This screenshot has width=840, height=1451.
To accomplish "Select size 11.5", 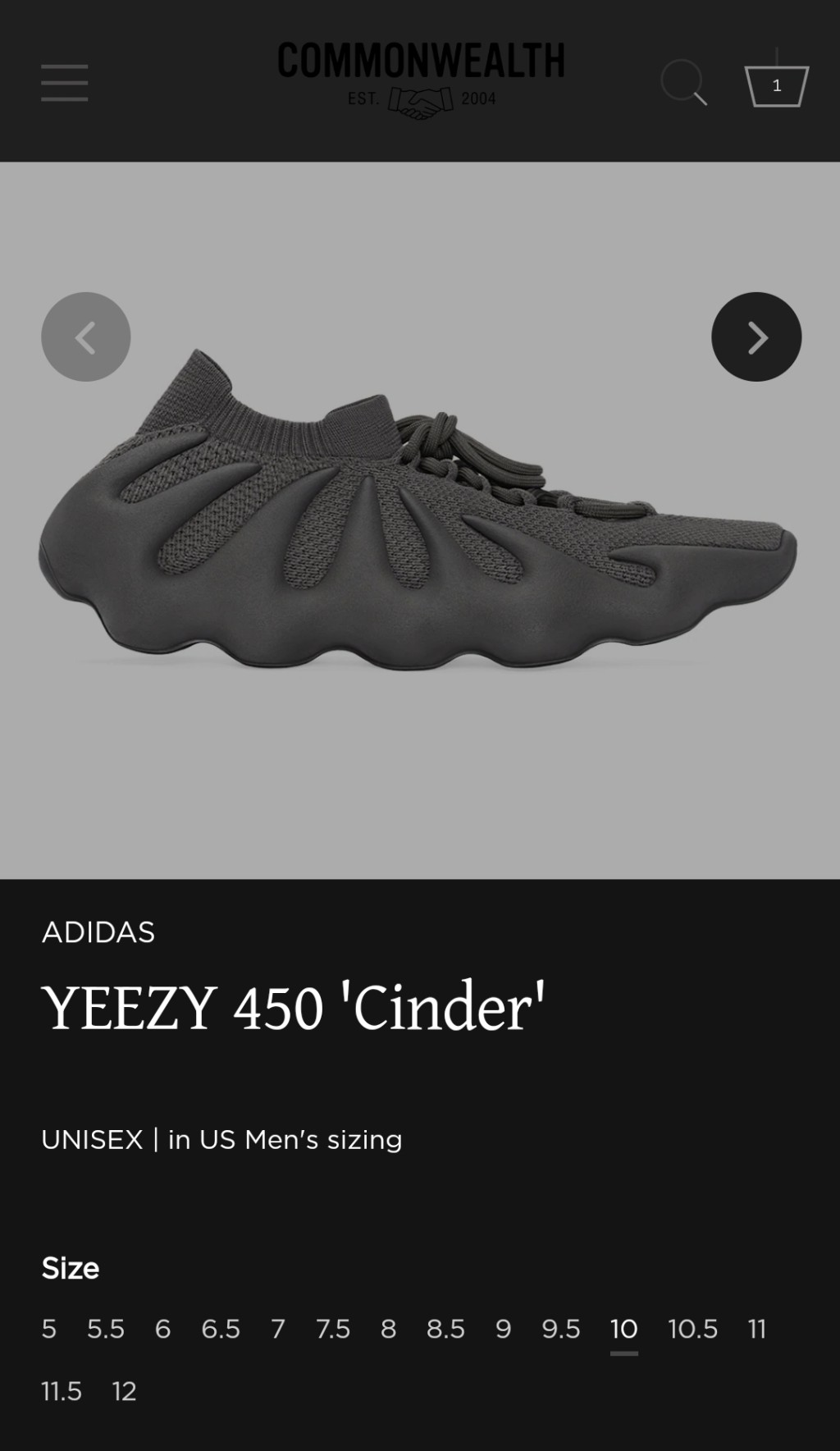I will [x=62, y=1391].
